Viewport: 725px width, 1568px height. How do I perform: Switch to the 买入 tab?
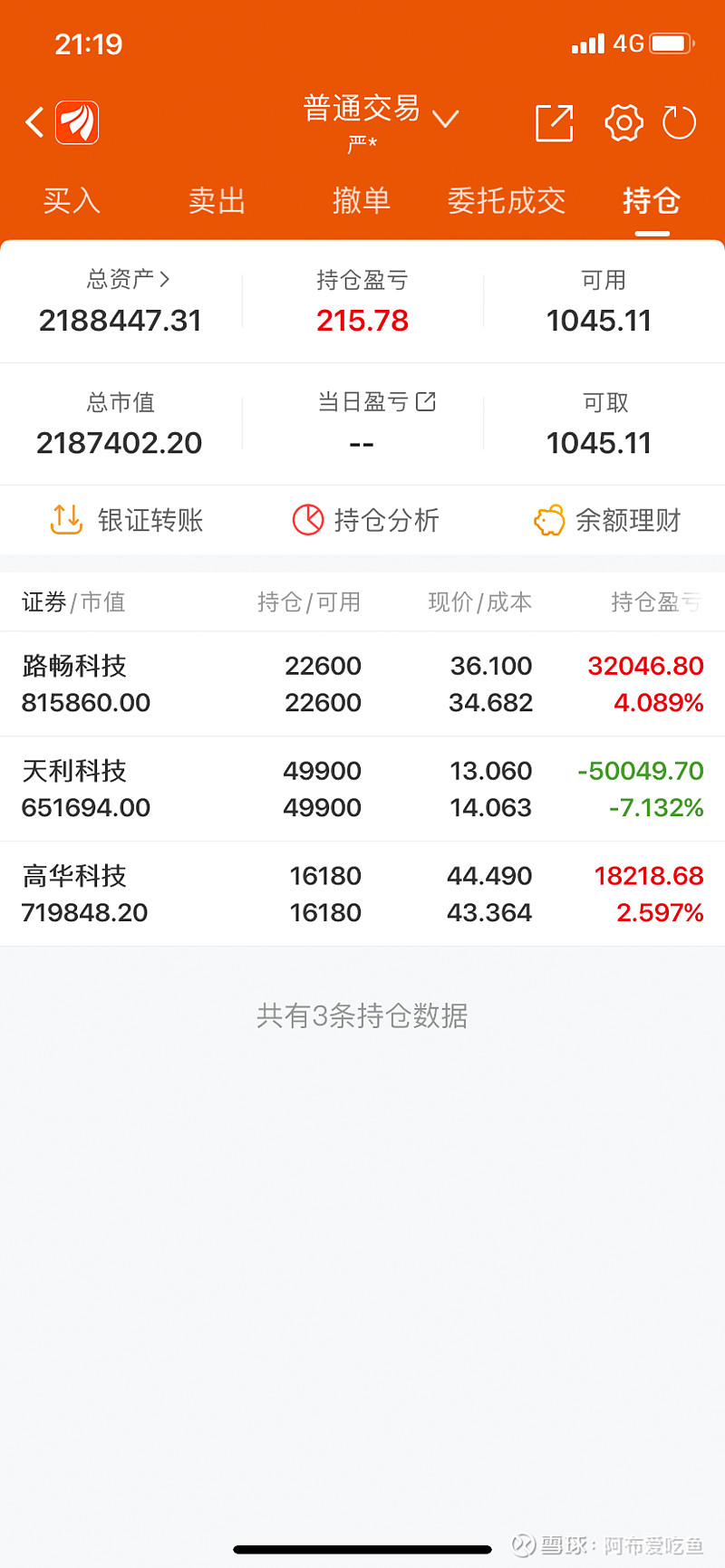click(72, 201)
